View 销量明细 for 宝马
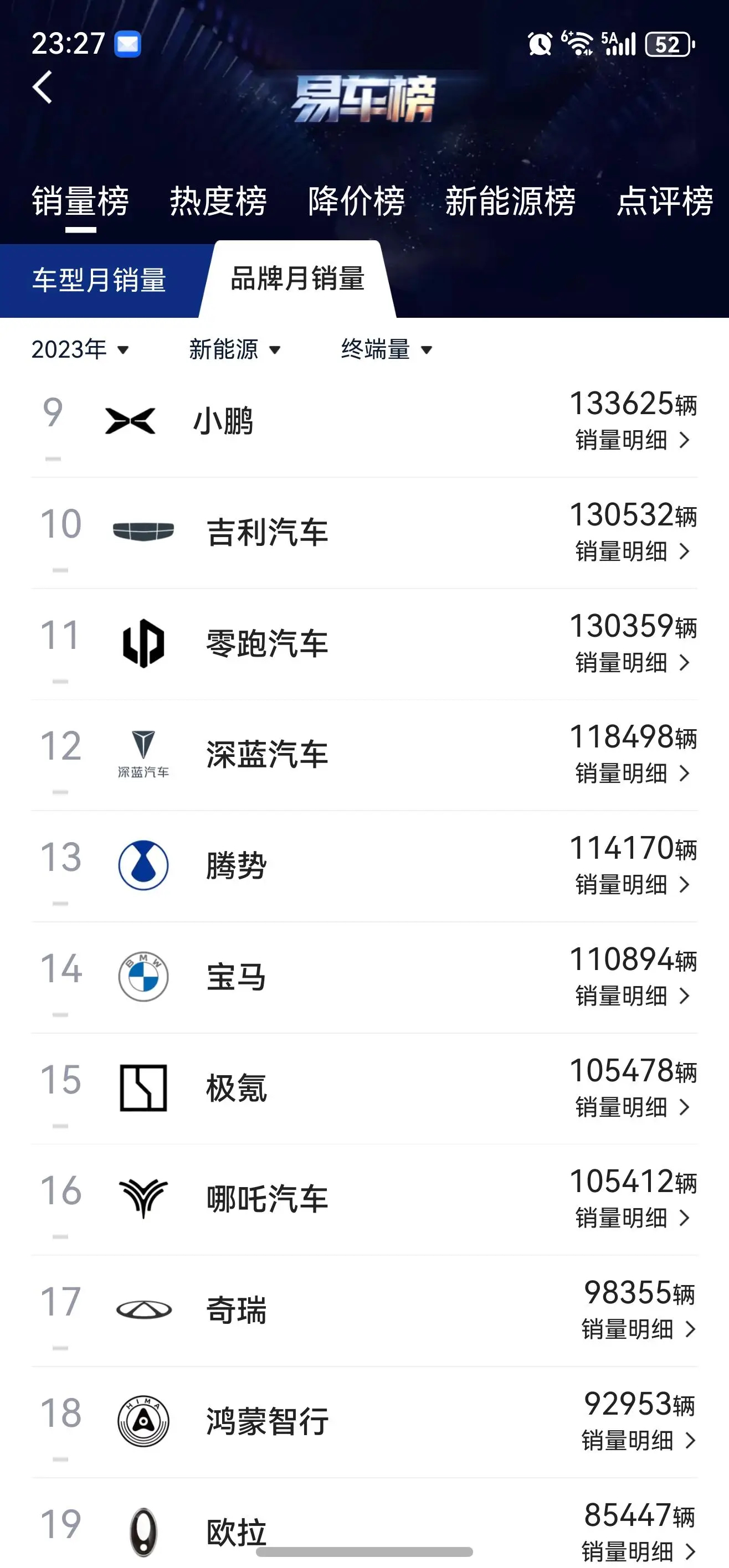729x1568 pixels. pos(633,997)
